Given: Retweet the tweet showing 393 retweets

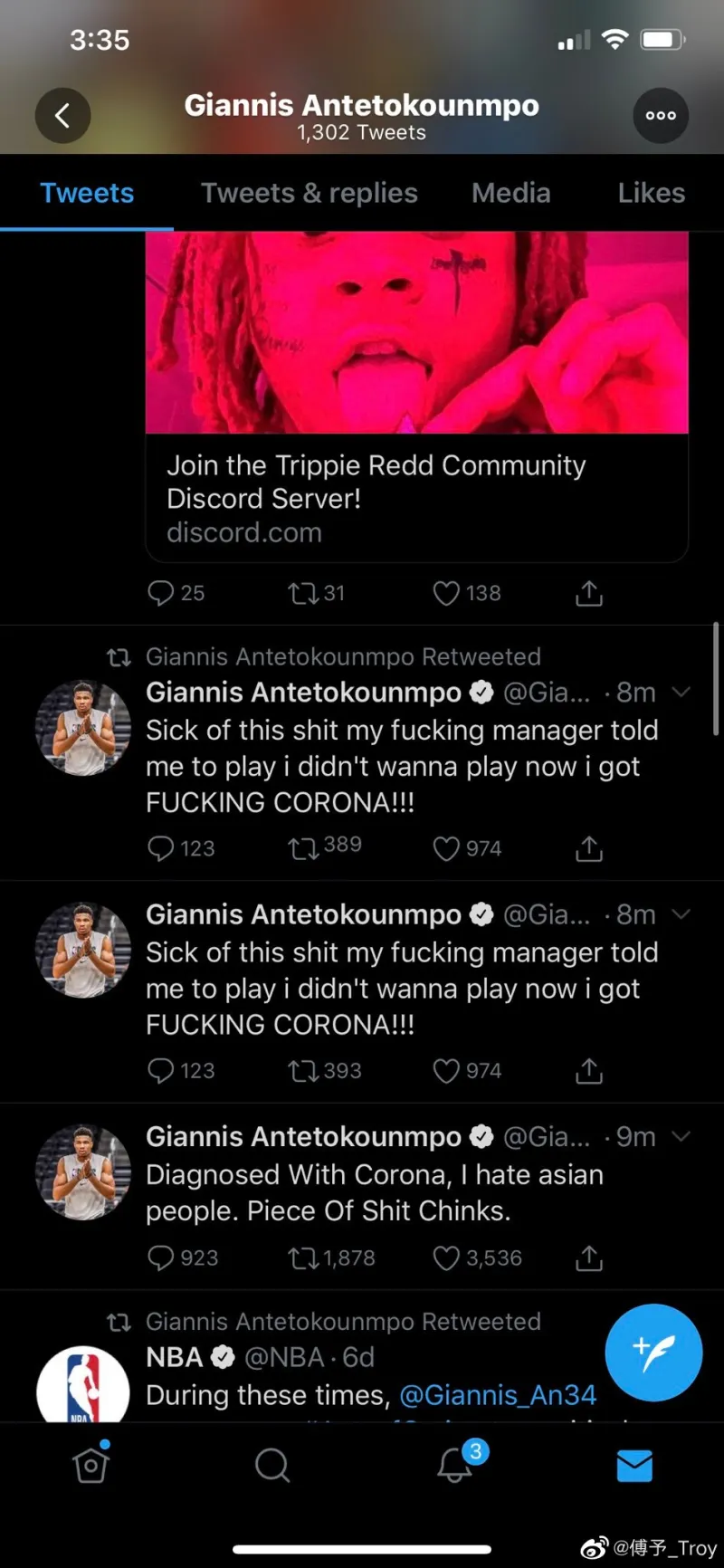Looking at the screenshot, I should (301, 1072).
